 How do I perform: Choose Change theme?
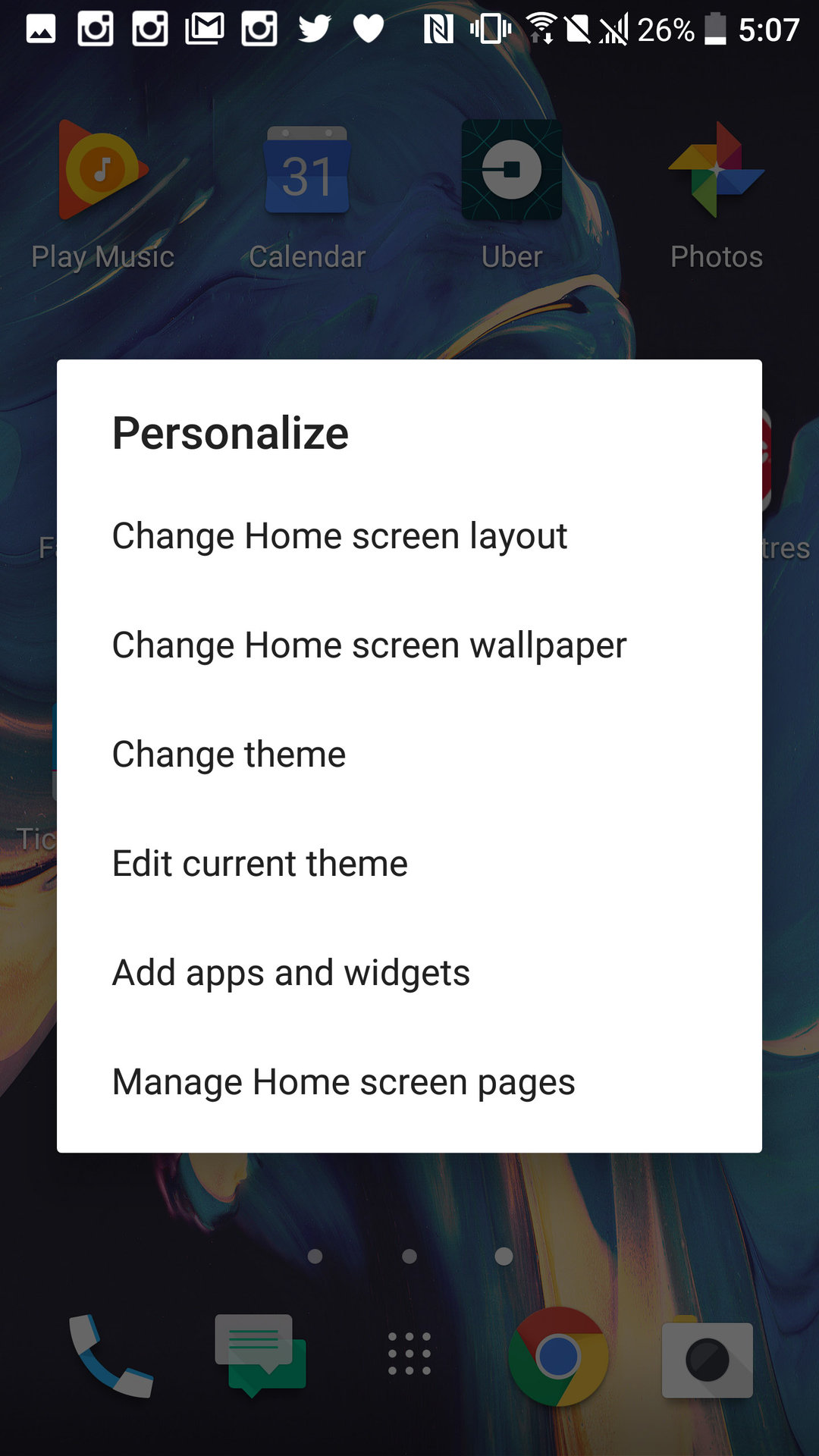(229, 755)
